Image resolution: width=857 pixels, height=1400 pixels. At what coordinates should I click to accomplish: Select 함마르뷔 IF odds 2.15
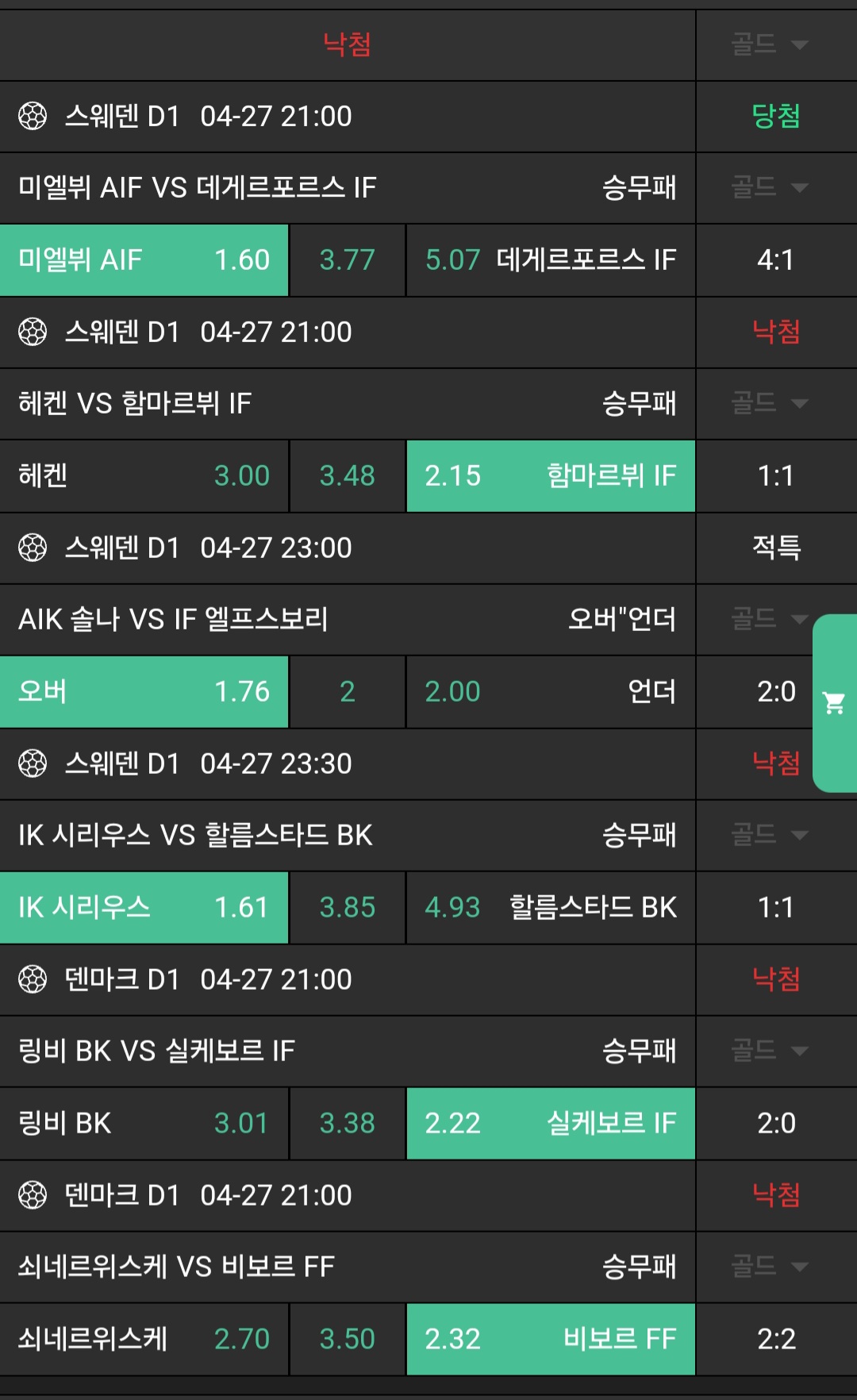click(550, 476)
